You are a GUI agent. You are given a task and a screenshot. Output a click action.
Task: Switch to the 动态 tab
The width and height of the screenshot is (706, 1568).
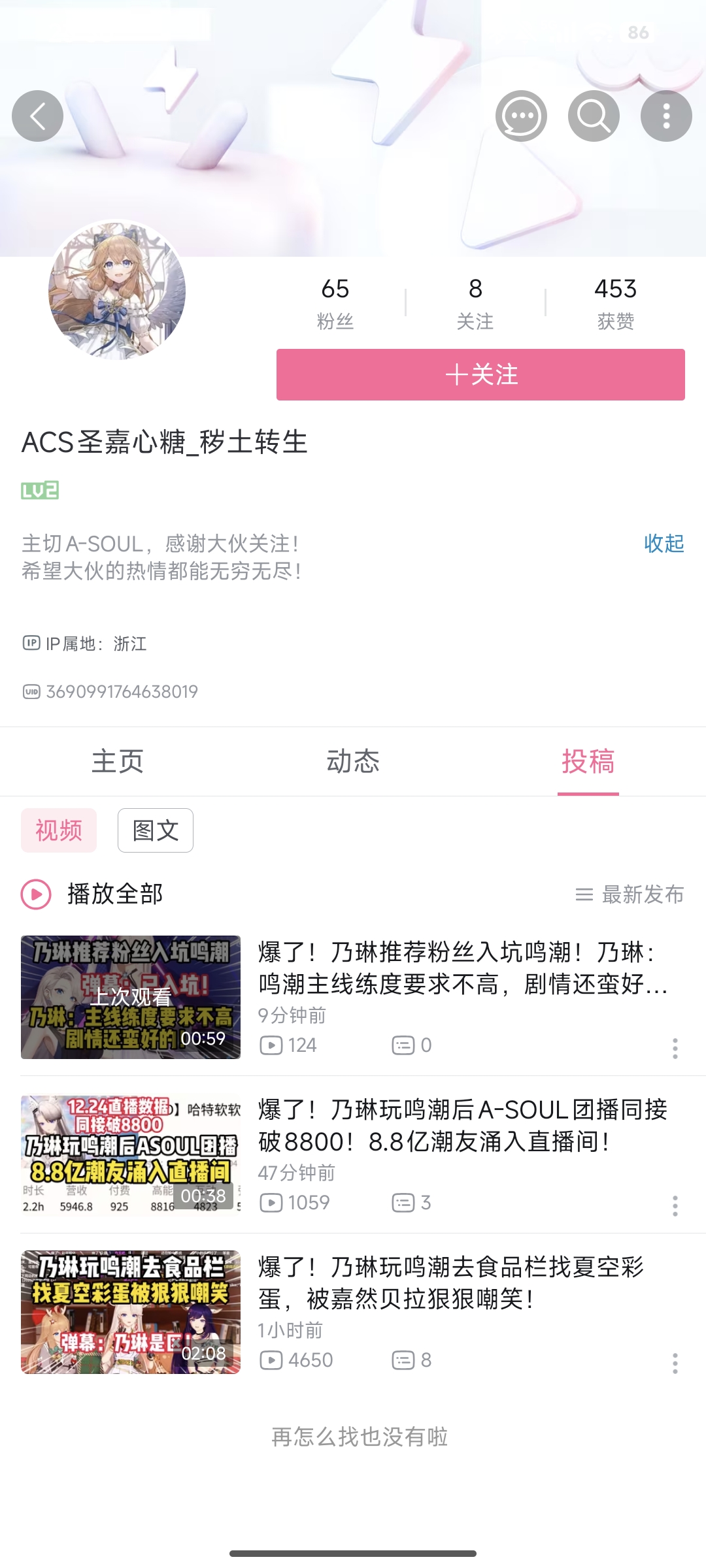[353, 761]
